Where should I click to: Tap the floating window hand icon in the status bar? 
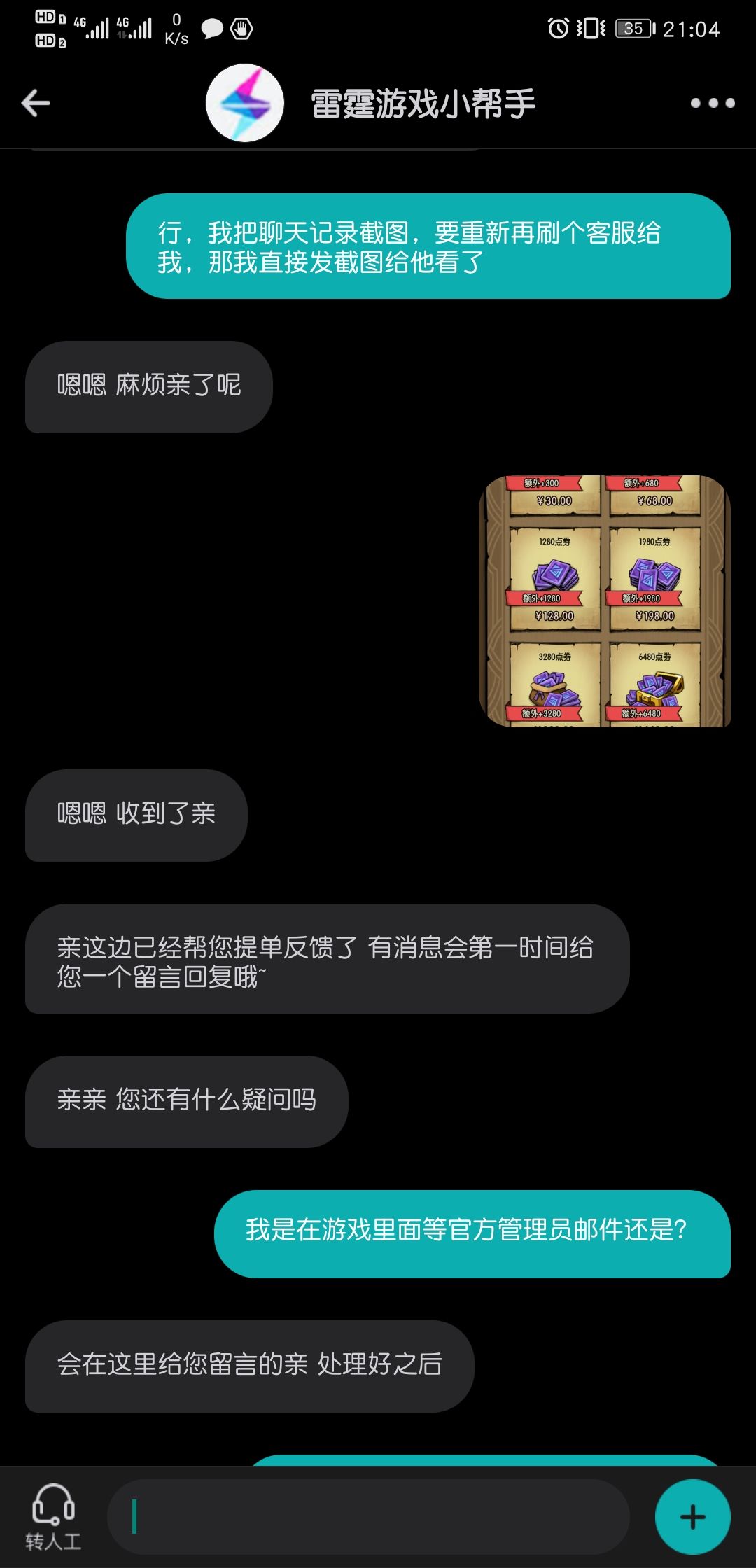[241, 28]
